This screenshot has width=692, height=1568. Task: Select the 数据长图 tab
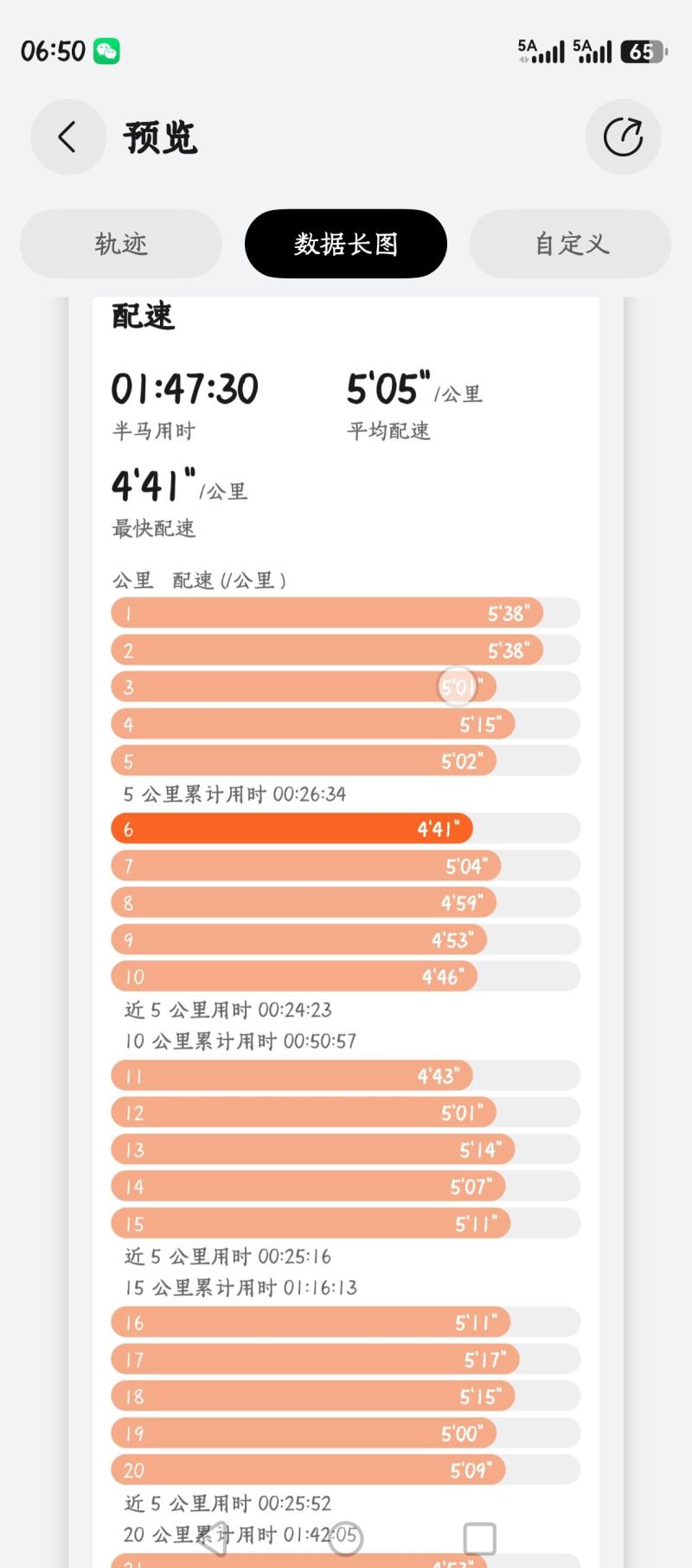point(346,244)
